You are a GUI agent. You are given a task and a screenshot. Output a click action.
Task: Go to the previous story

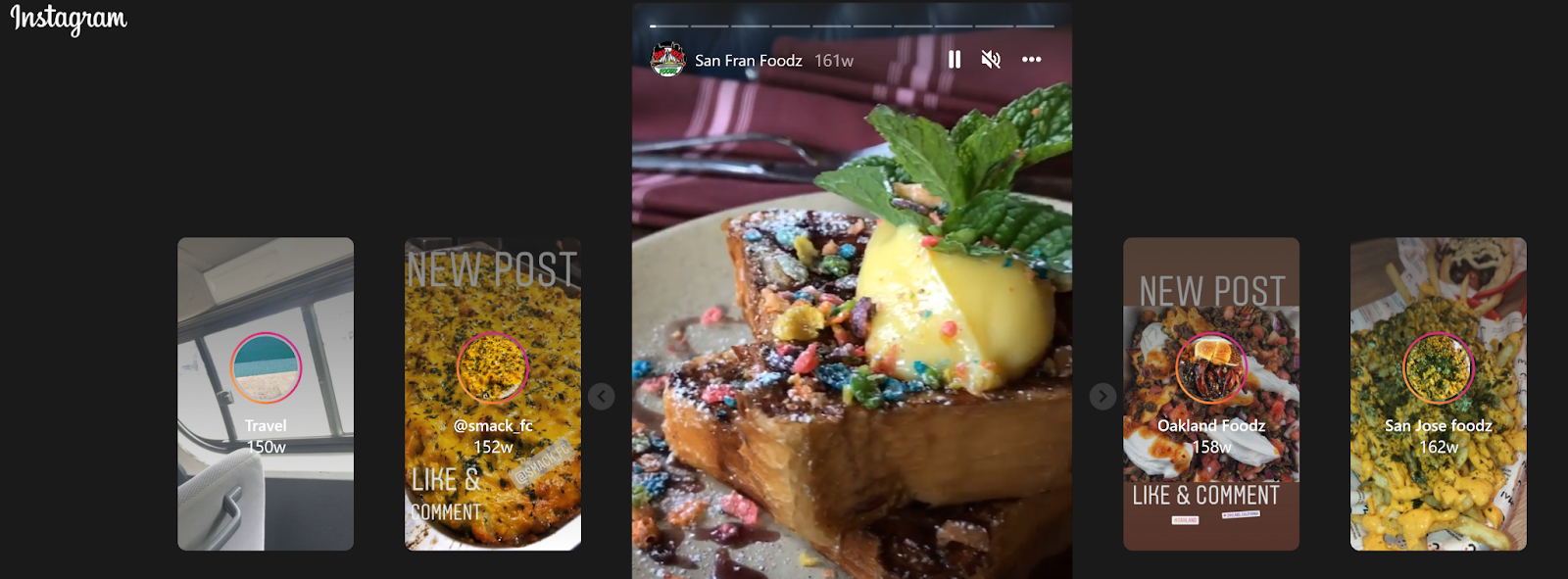tap(602, 396)
